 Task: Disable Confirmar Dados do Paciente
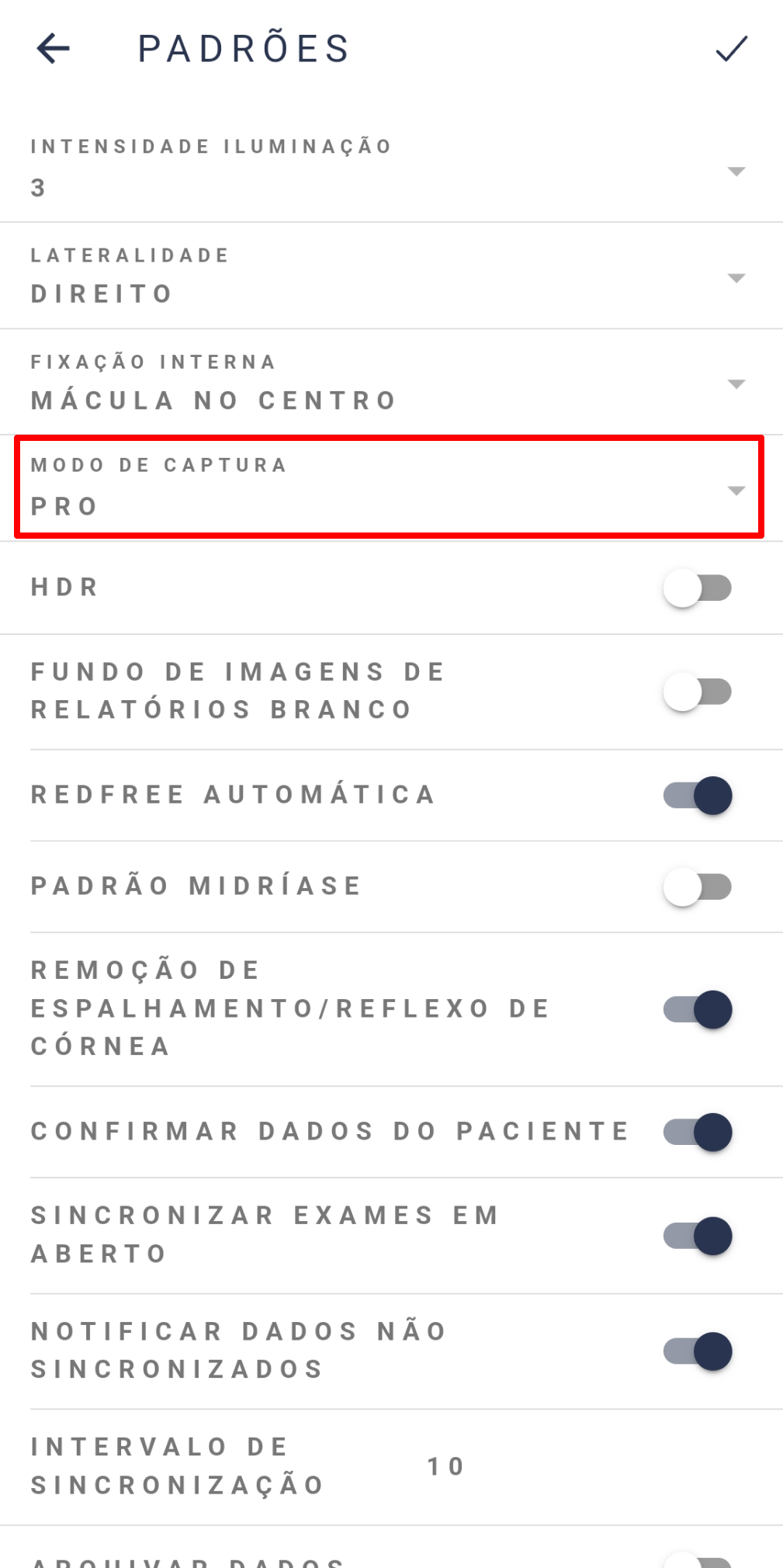coord(697,1132)
